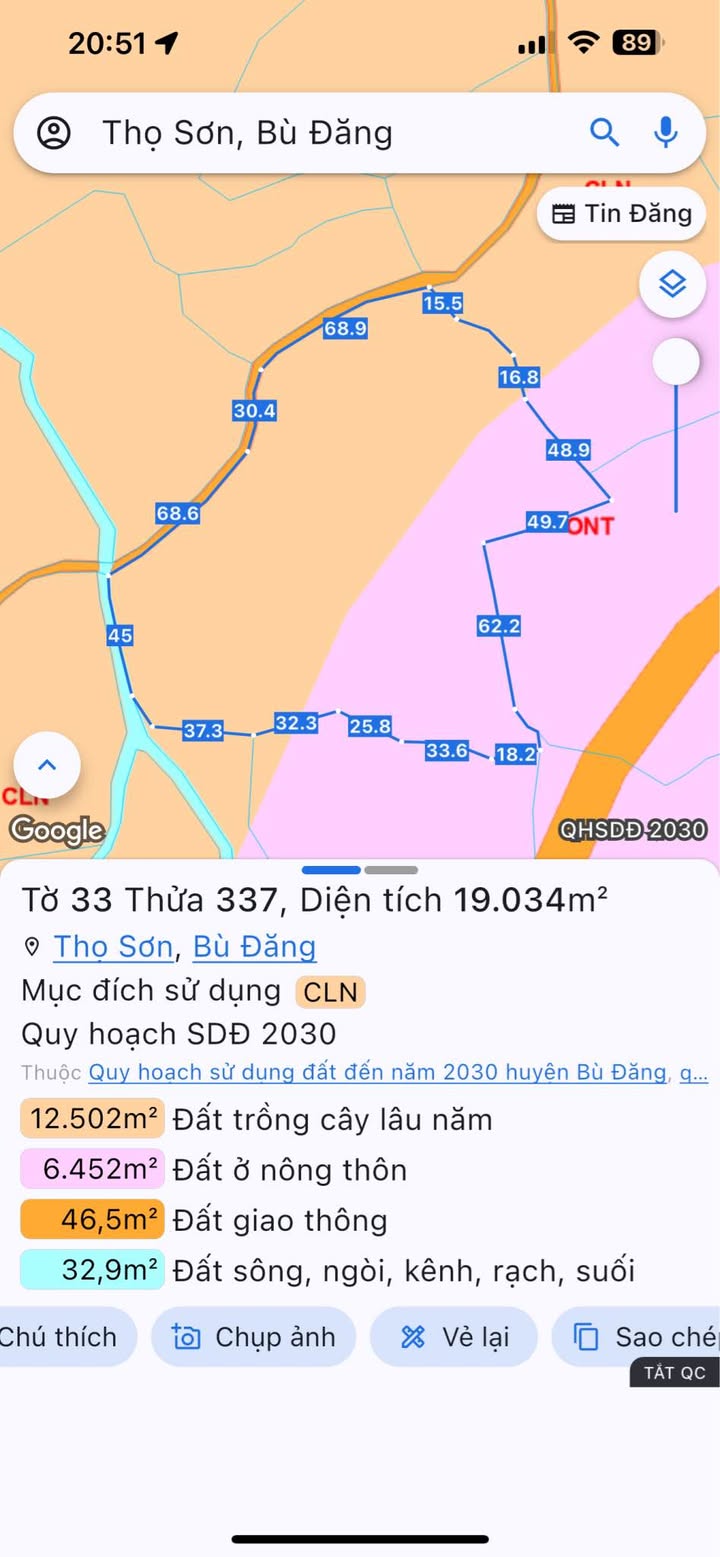
Task: Open the map layers button
Action: coord(673,285)
